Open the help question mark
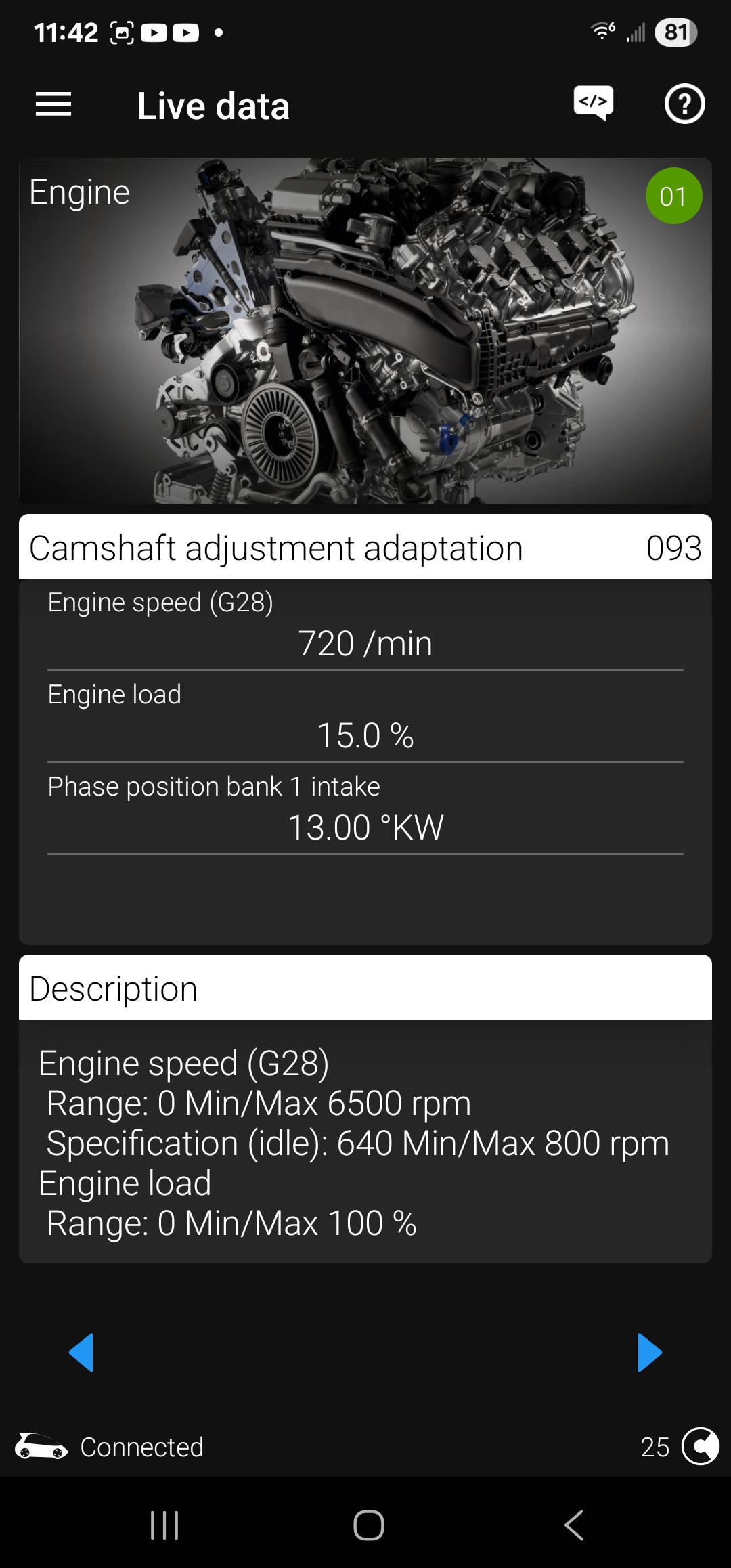731x1568 pixels. tap(684, 104)
